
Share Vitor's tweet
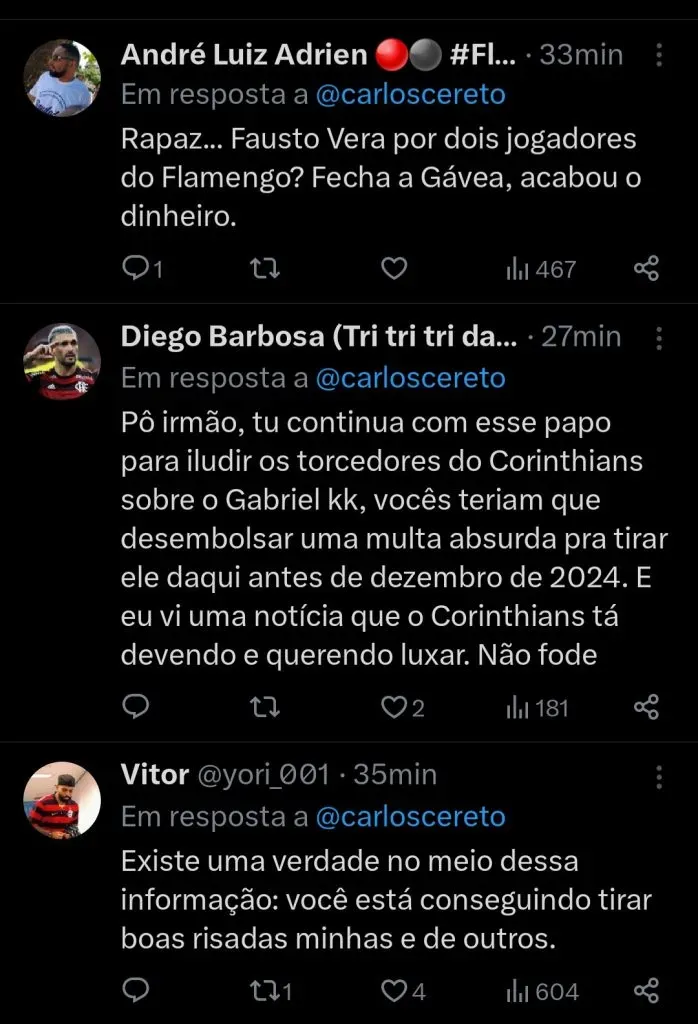point(647,990)
